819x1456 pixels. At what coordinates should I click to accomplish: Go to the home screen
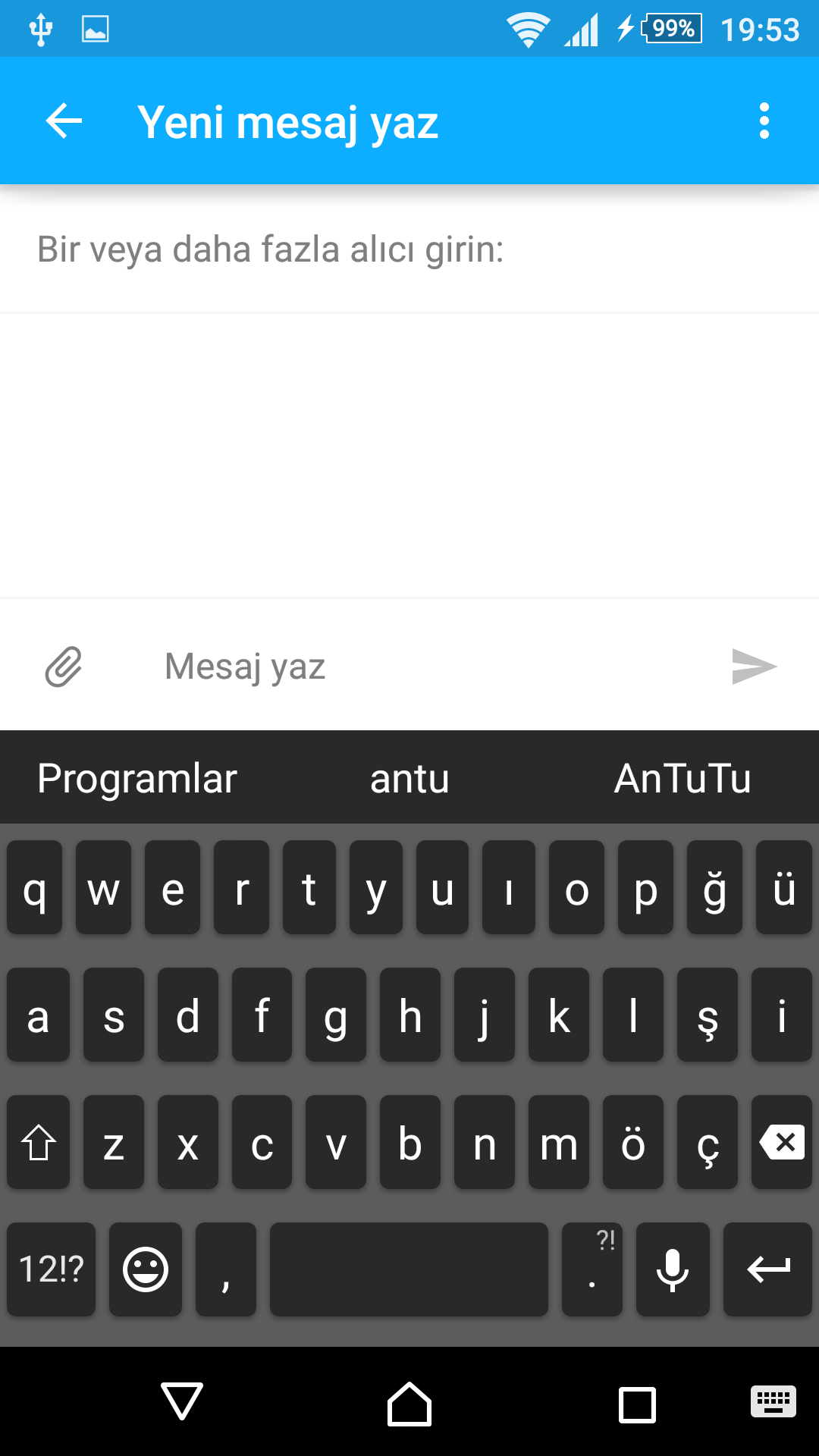[x=409, y=1403]
